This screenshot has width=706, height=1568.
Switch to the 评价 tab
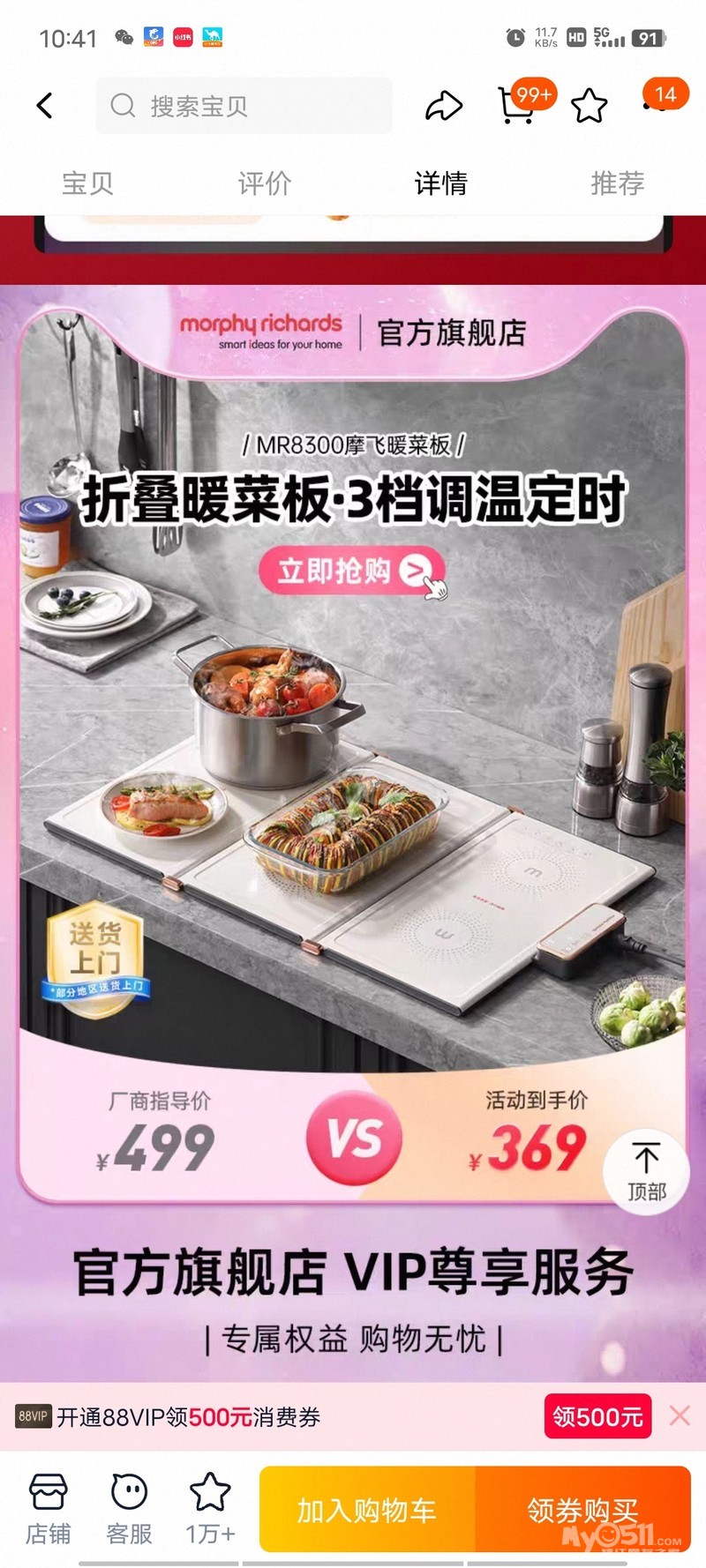(264, 183)
